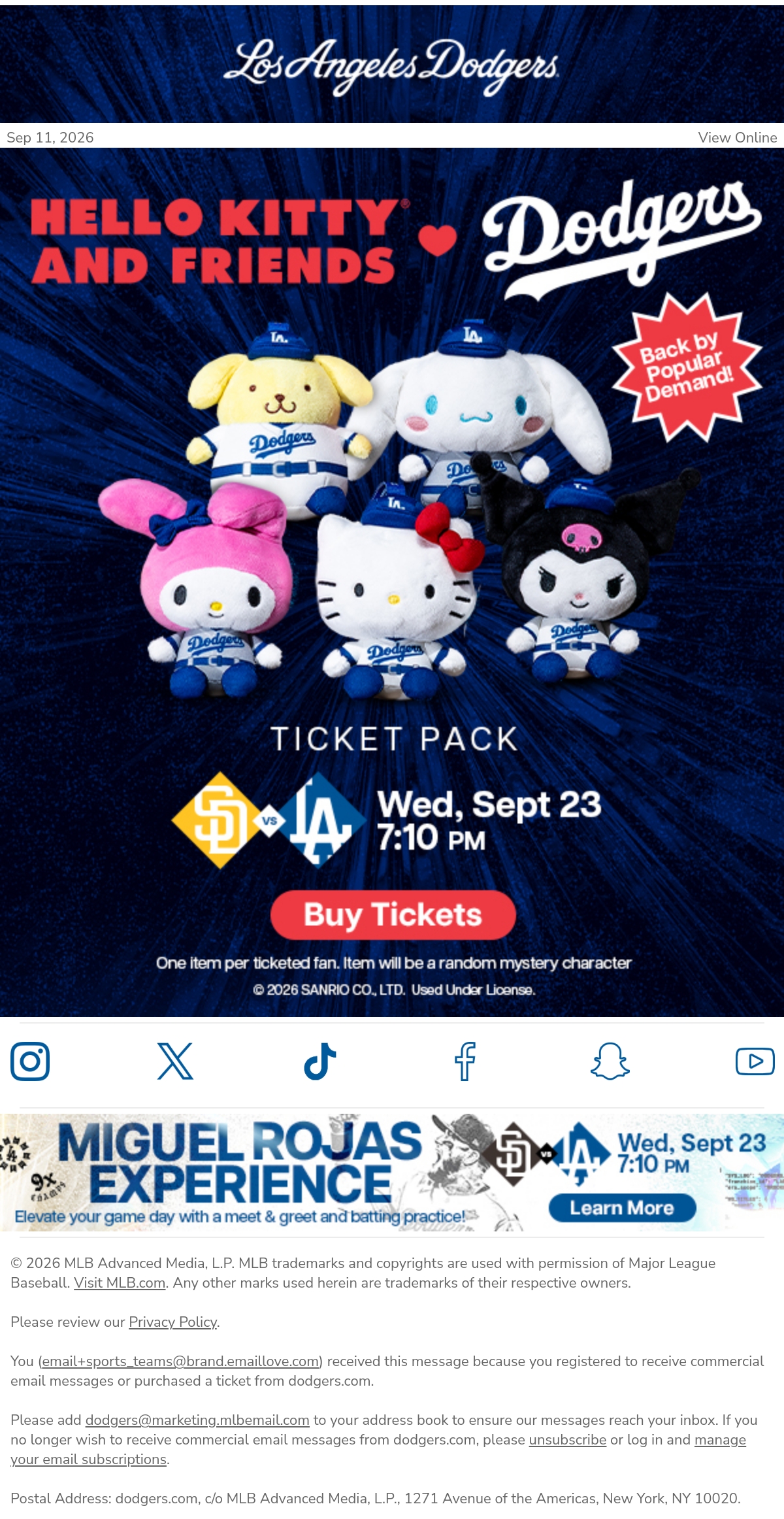Open the Dodgers Instagram icon
The height and width of the screenshot is (1519, 784).
(x=30, y=1061)
